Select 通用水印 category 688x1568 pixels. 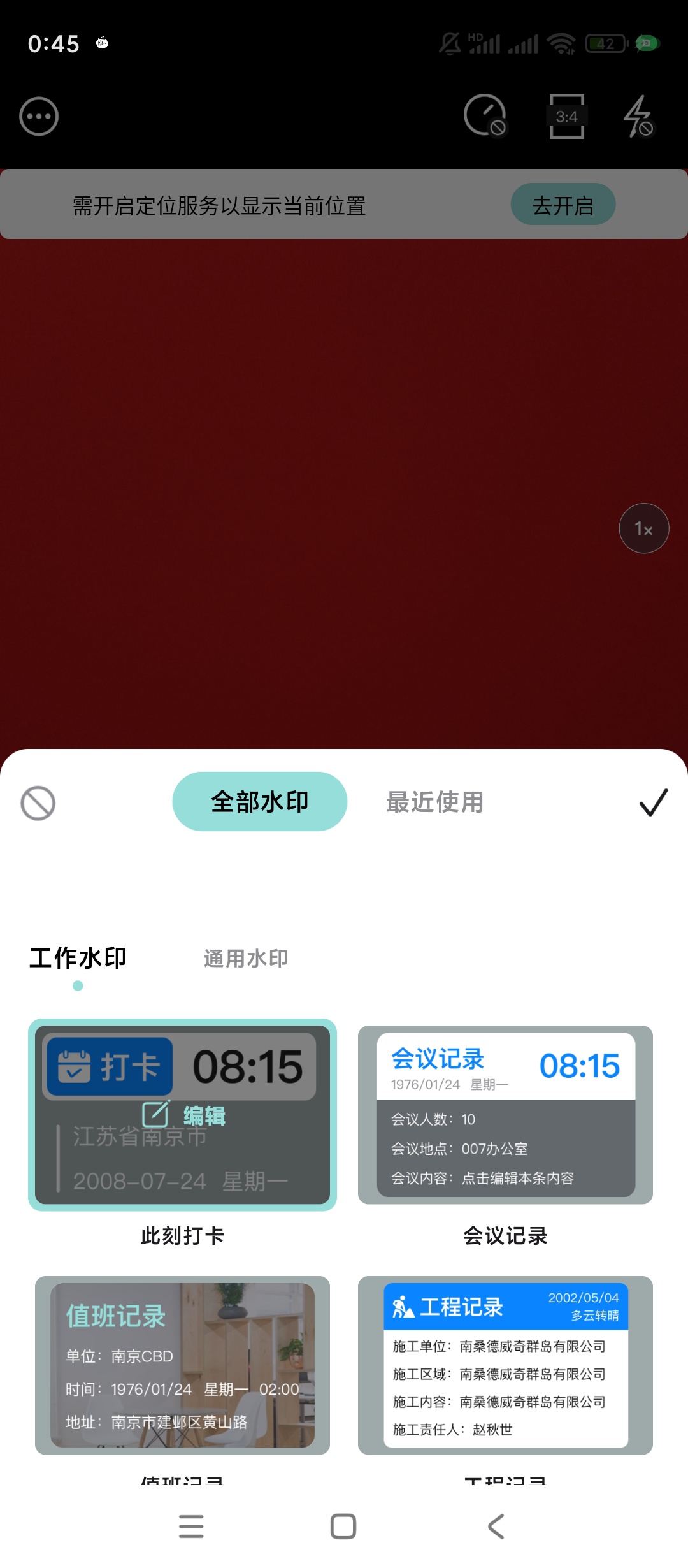[246, 958]
